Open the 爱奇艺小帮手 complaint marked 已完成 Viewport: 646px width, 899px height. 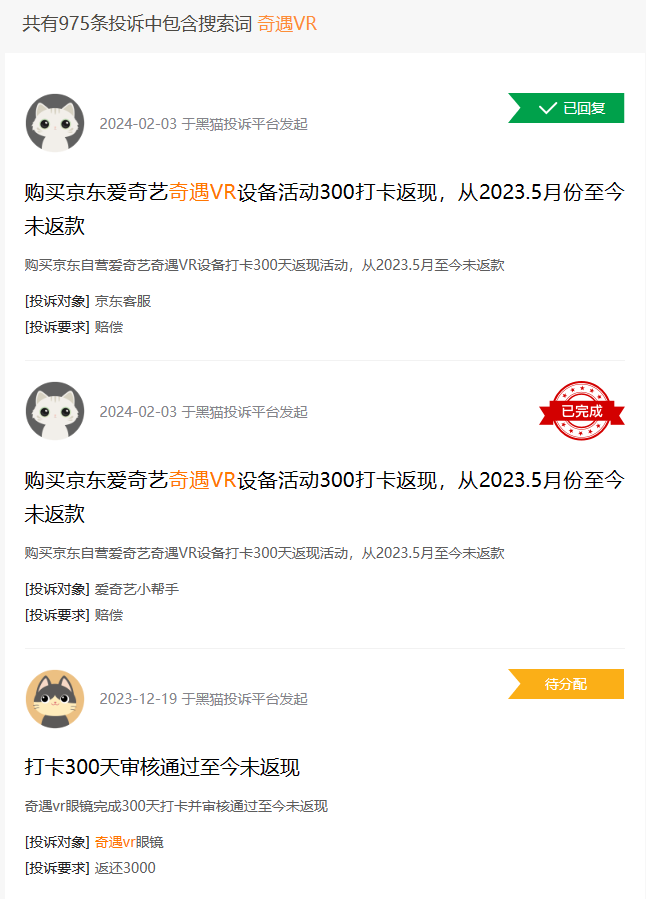coord(323,496)
